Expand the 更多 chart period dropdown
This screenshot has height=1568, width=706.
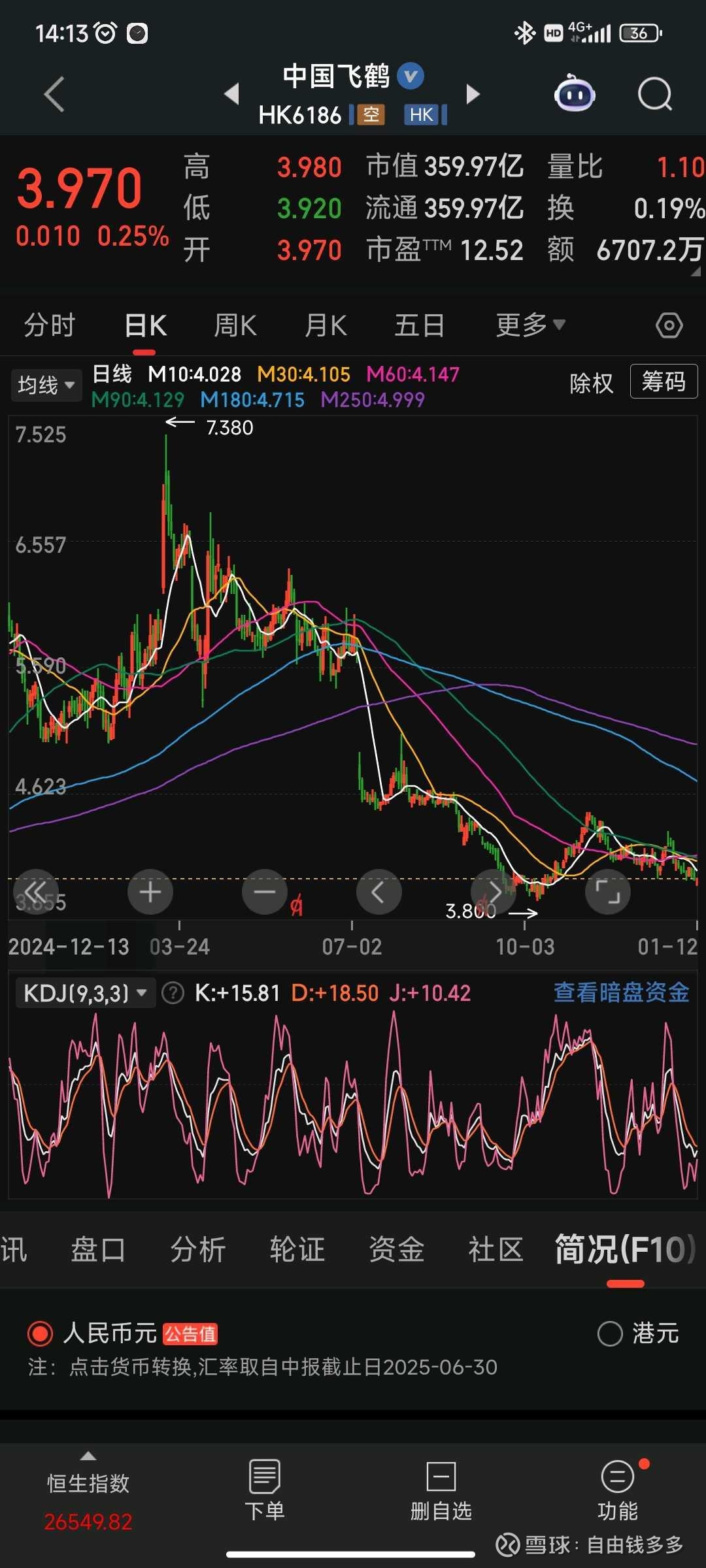[x=529, y=325]
